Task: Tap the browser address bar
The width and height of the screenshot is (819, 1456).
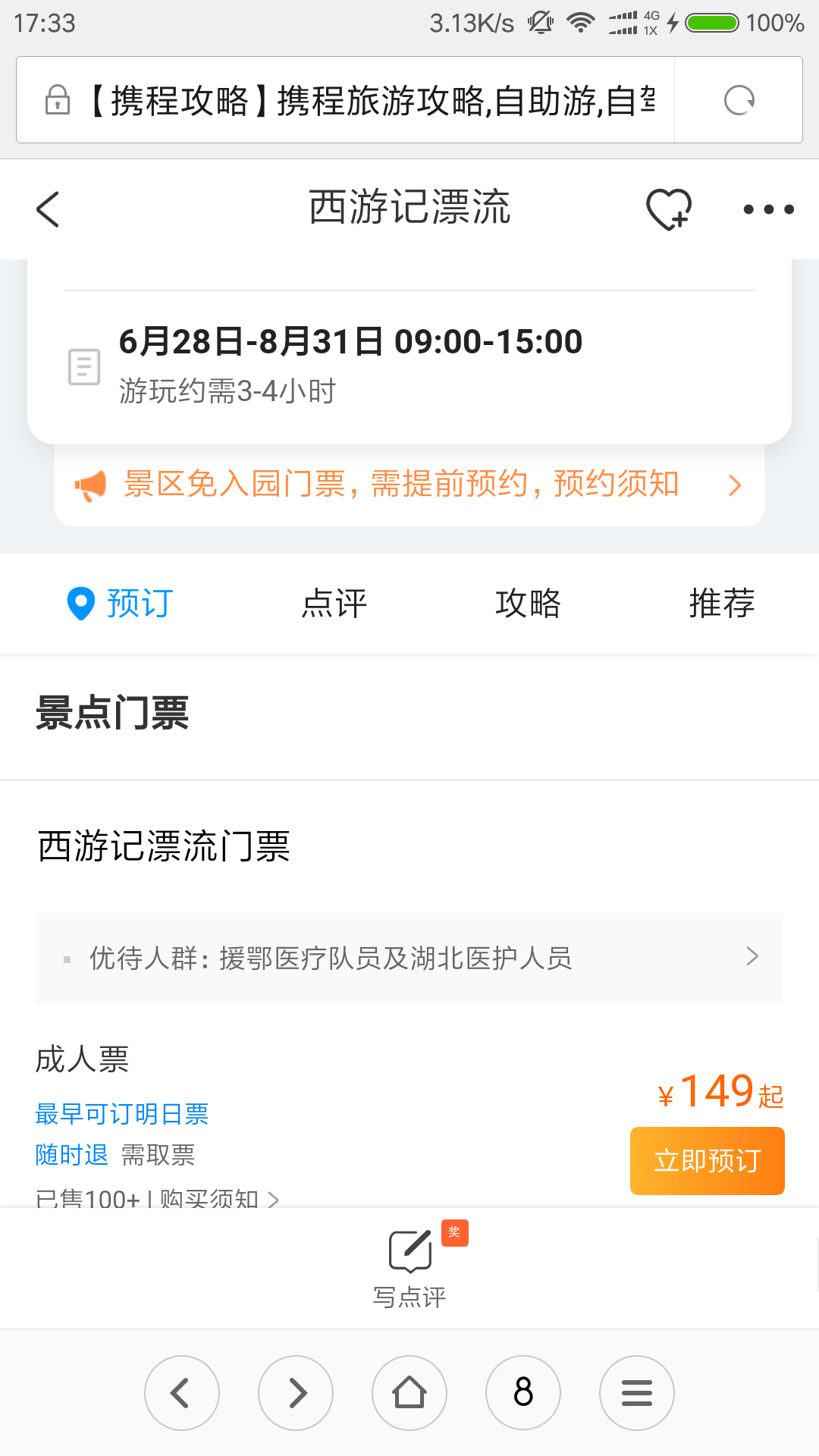Action: 372,100
